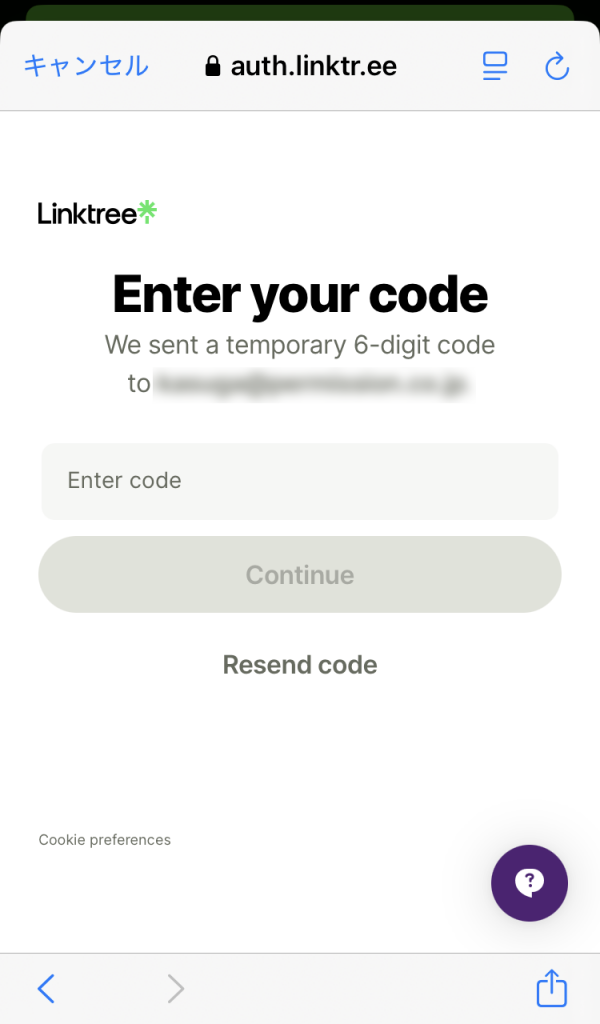The height and width of the screenshot is (1024, 600).
Task: Open the reader view icon
Action: pyautogui.click(x=494, y=66)
